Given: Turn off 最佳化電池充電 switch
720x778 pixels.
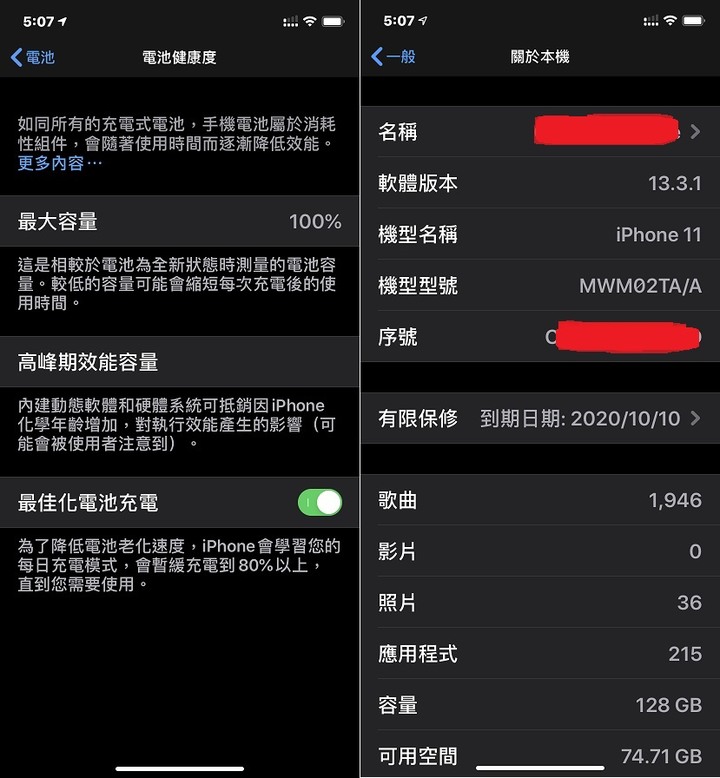Looking at the screenshot, I should click(319, 502).
